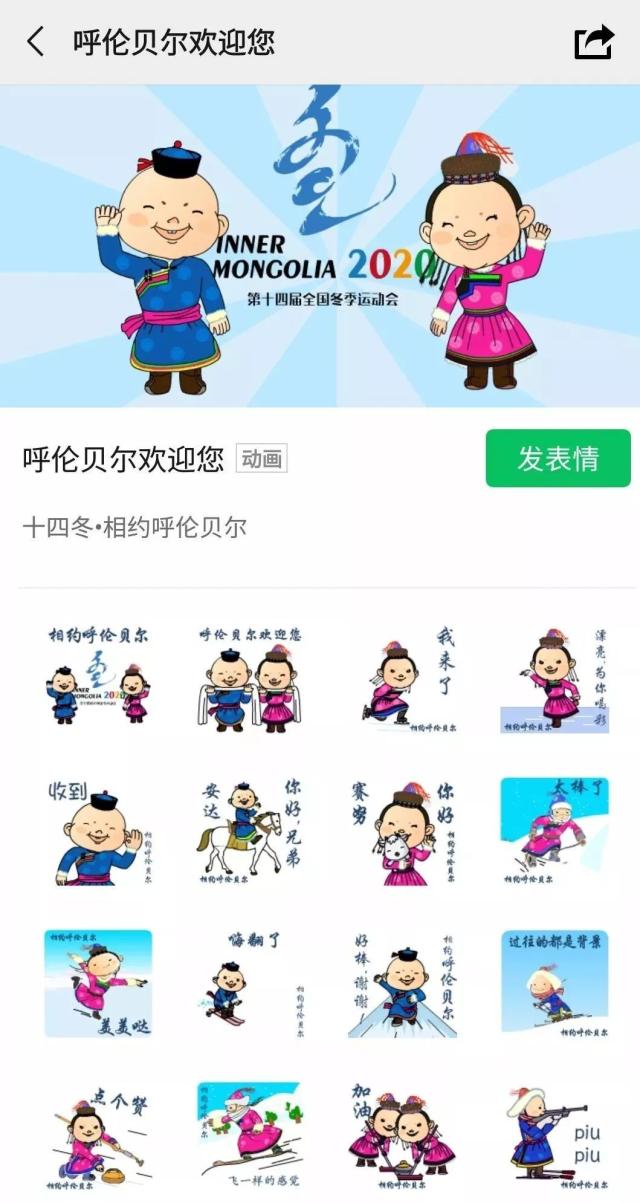Open the 安达 你好,兄弟 horse sticker
The image size is (640, 1203).
pos(250,832)
